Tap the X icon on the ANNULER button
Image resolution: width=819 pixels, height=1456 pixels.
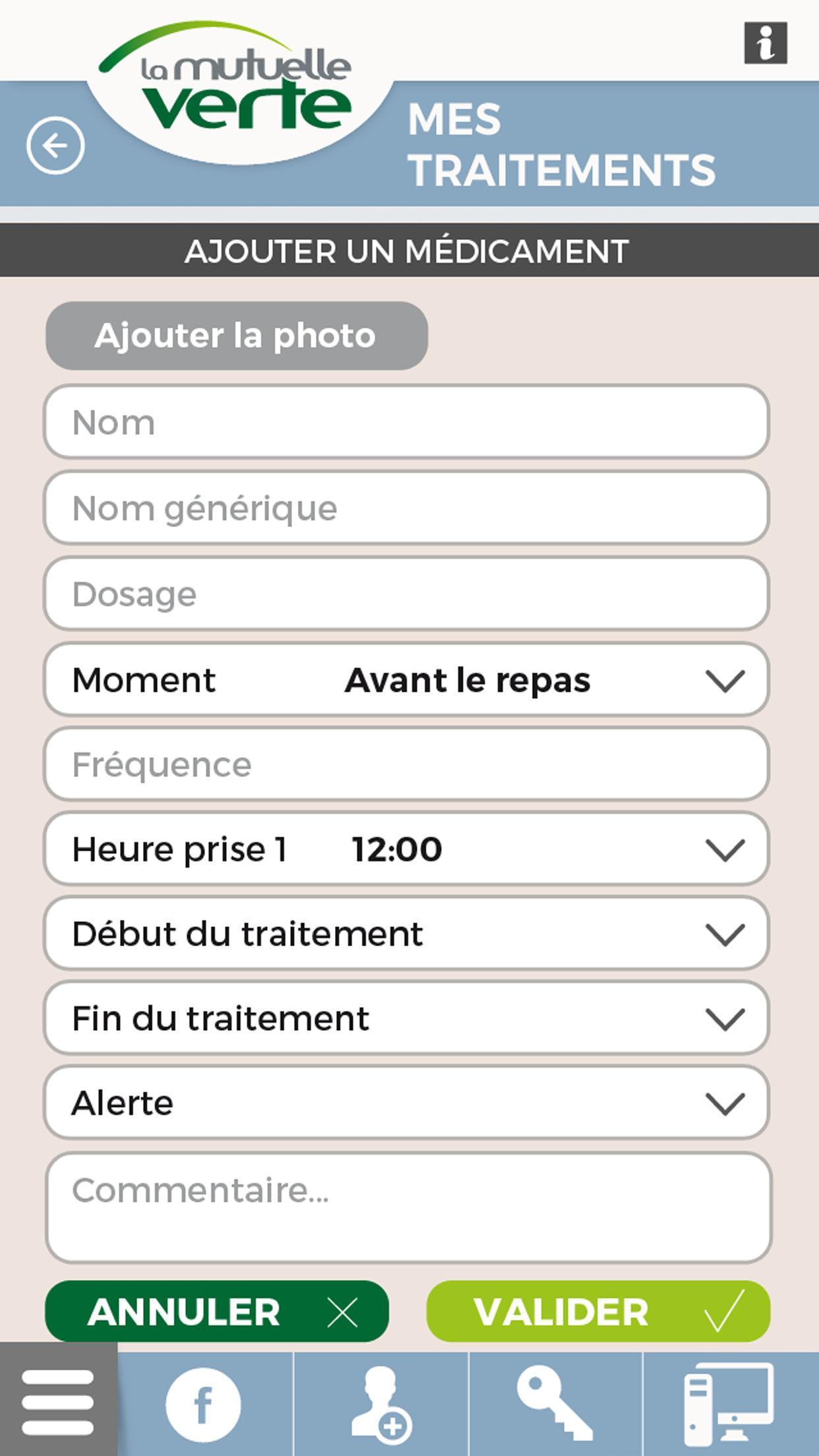(342, 1312)
